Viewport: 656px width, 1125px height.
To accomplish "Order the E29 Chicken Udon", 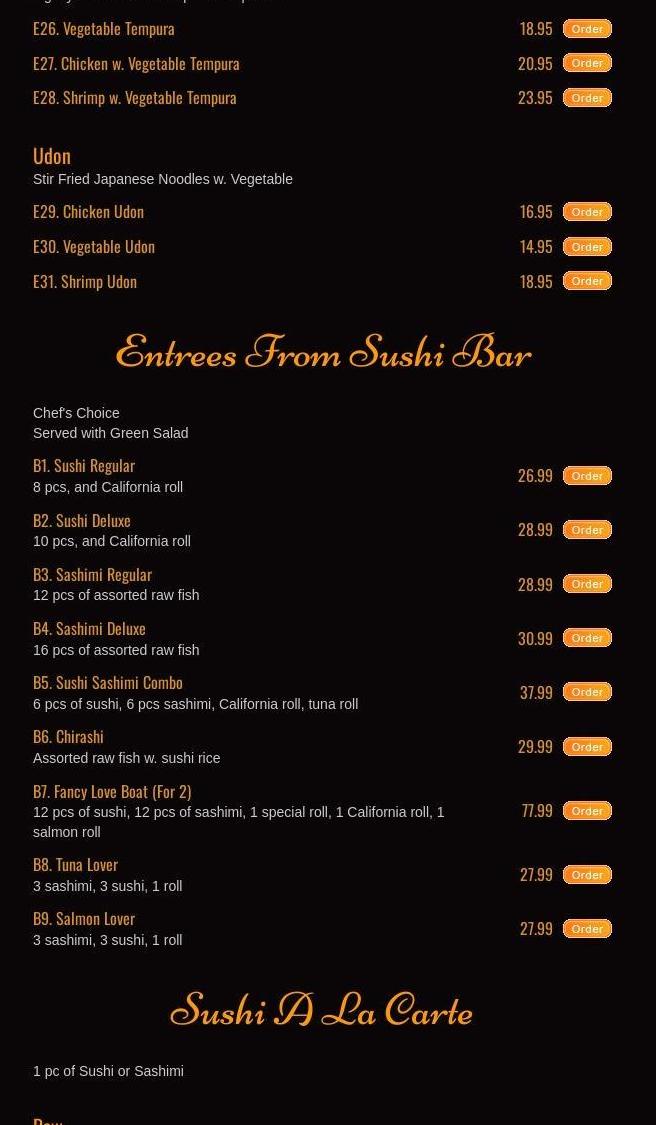I will pos(587,212).
